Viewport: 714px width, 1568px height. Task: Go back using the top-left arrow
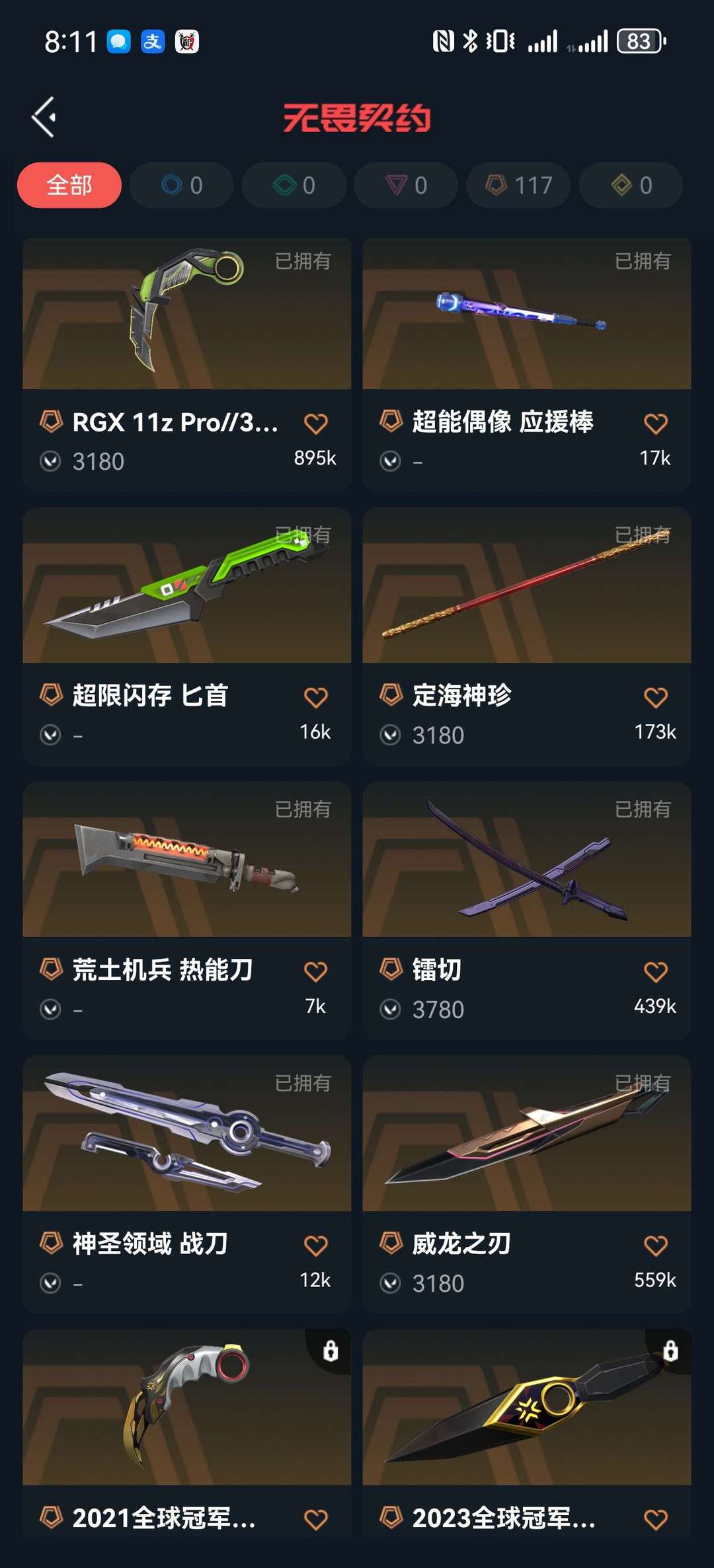tap(44, 118)
